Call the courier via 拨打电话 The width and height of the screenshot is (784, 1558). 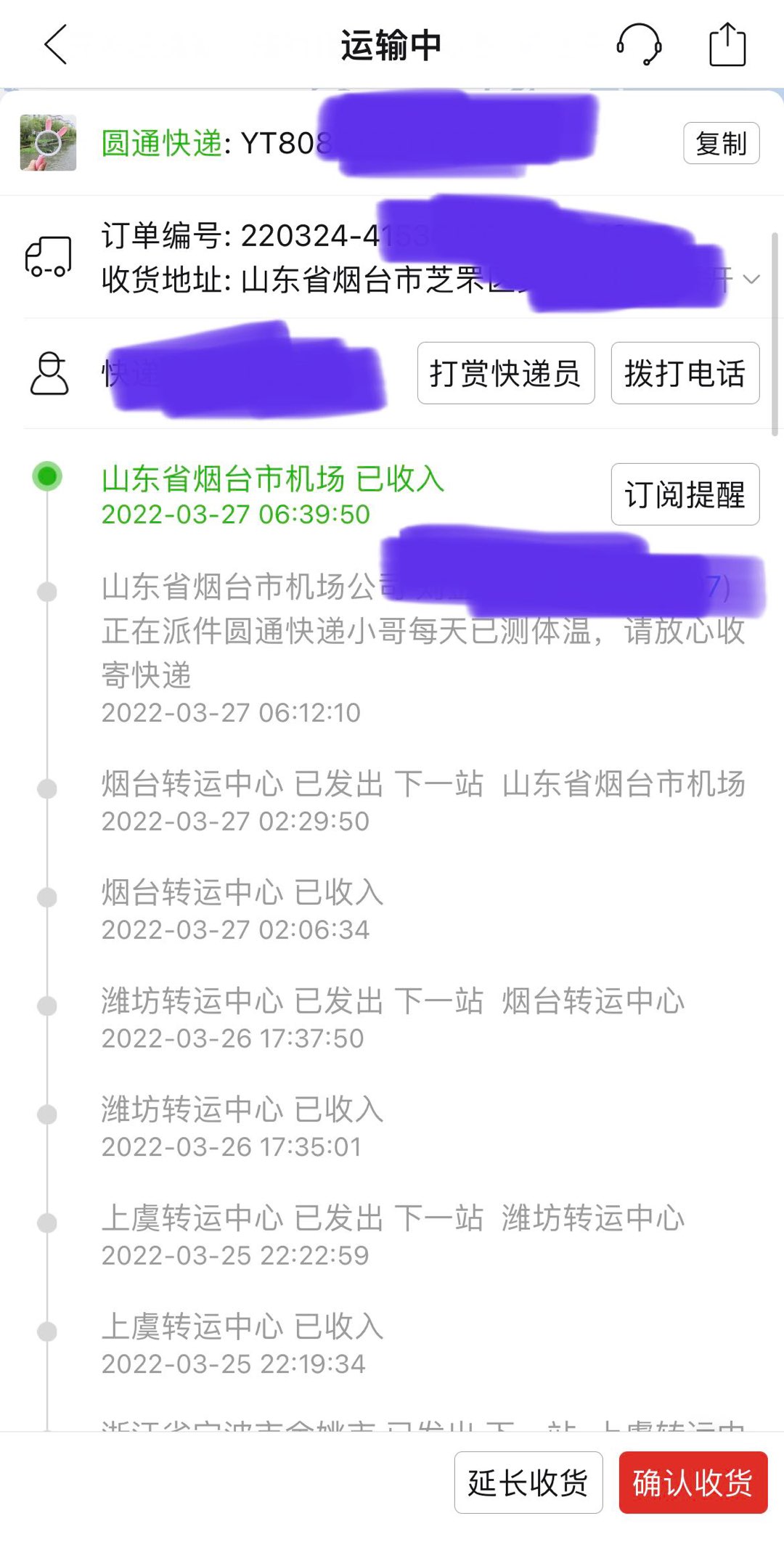(685, 373)
